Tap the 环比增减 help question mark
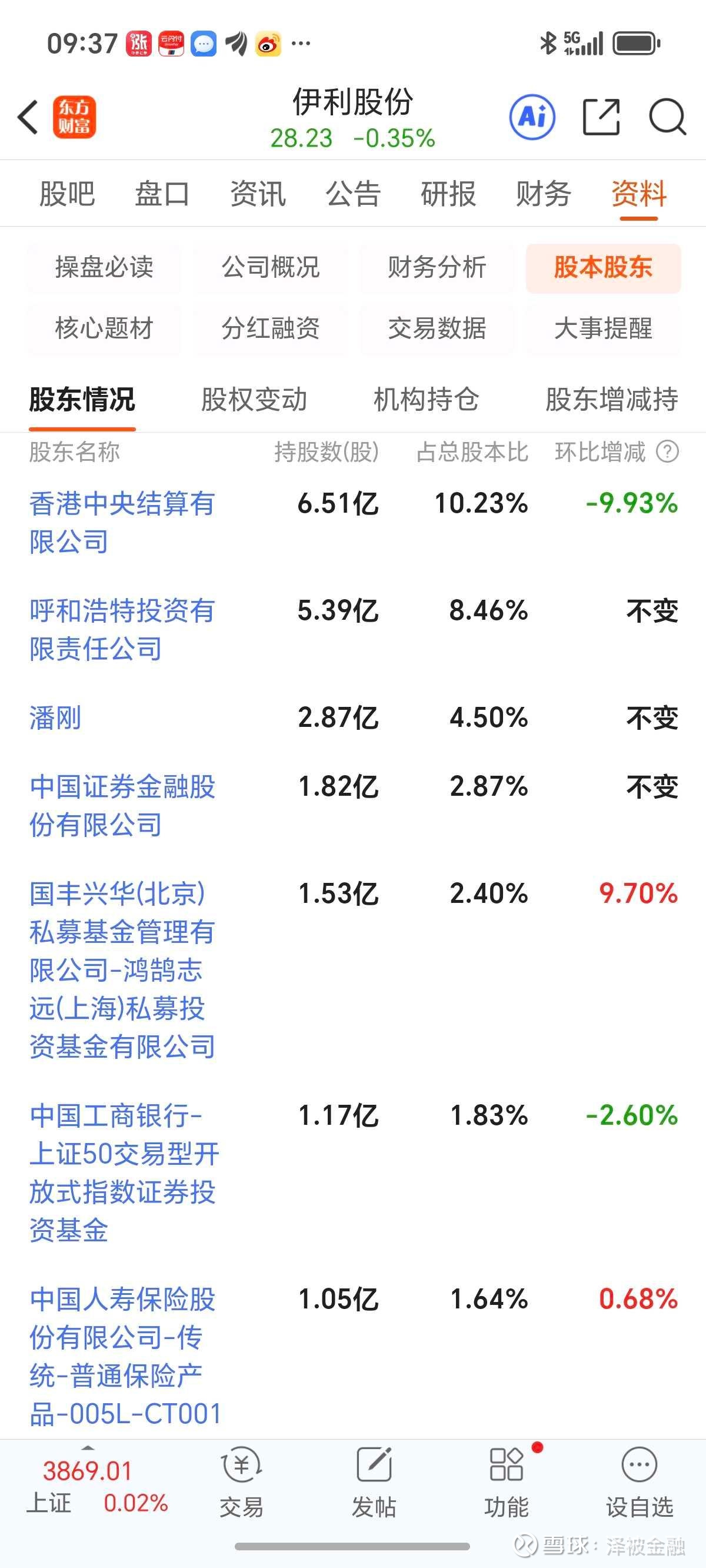Screen dimensions: 706x1568 [x=668, y=452]
